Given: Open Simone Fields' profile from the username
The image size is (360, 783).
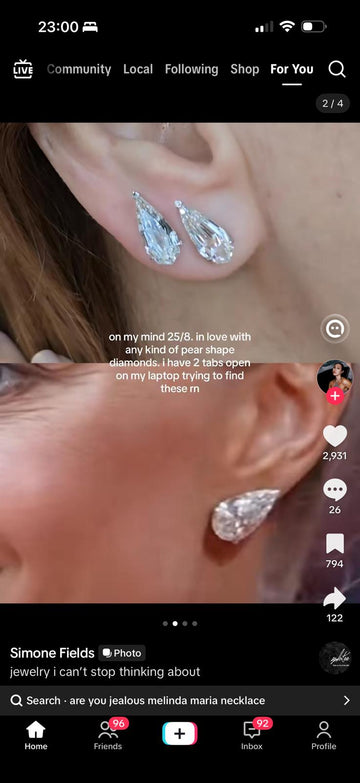Looking at the screenshot, I should point(52,653).
